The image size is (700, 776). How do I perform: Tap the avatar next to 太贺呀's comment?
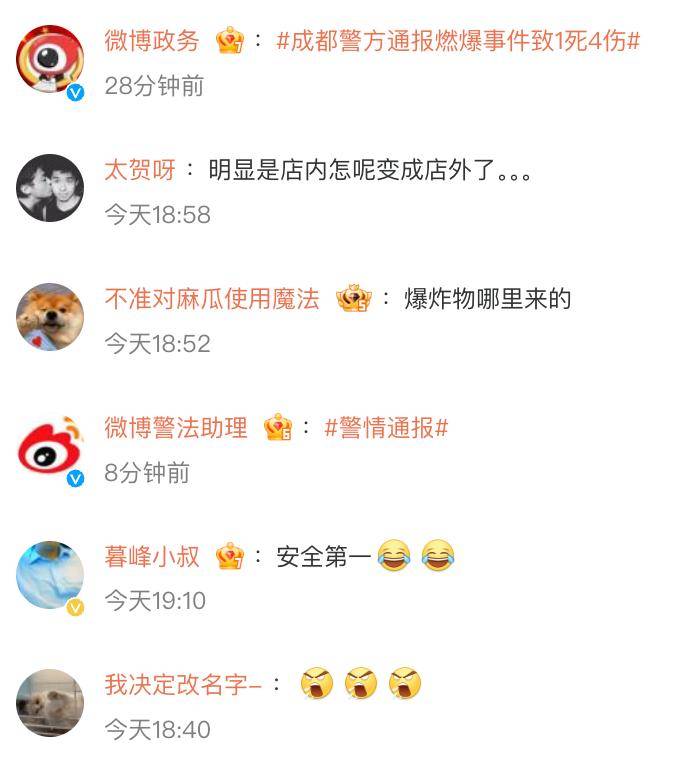50,188
